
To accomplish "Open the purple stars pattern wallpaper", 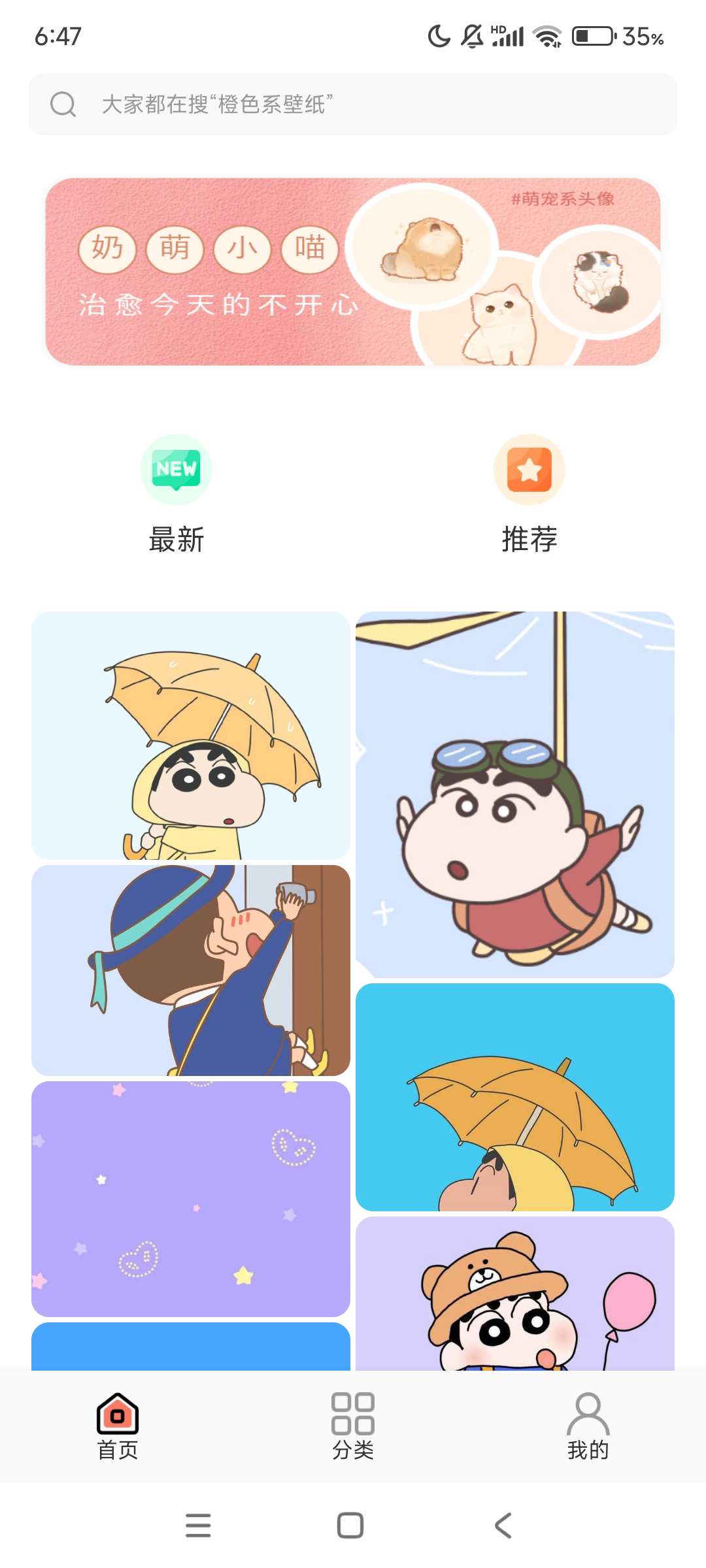I will coord(190,1199).
